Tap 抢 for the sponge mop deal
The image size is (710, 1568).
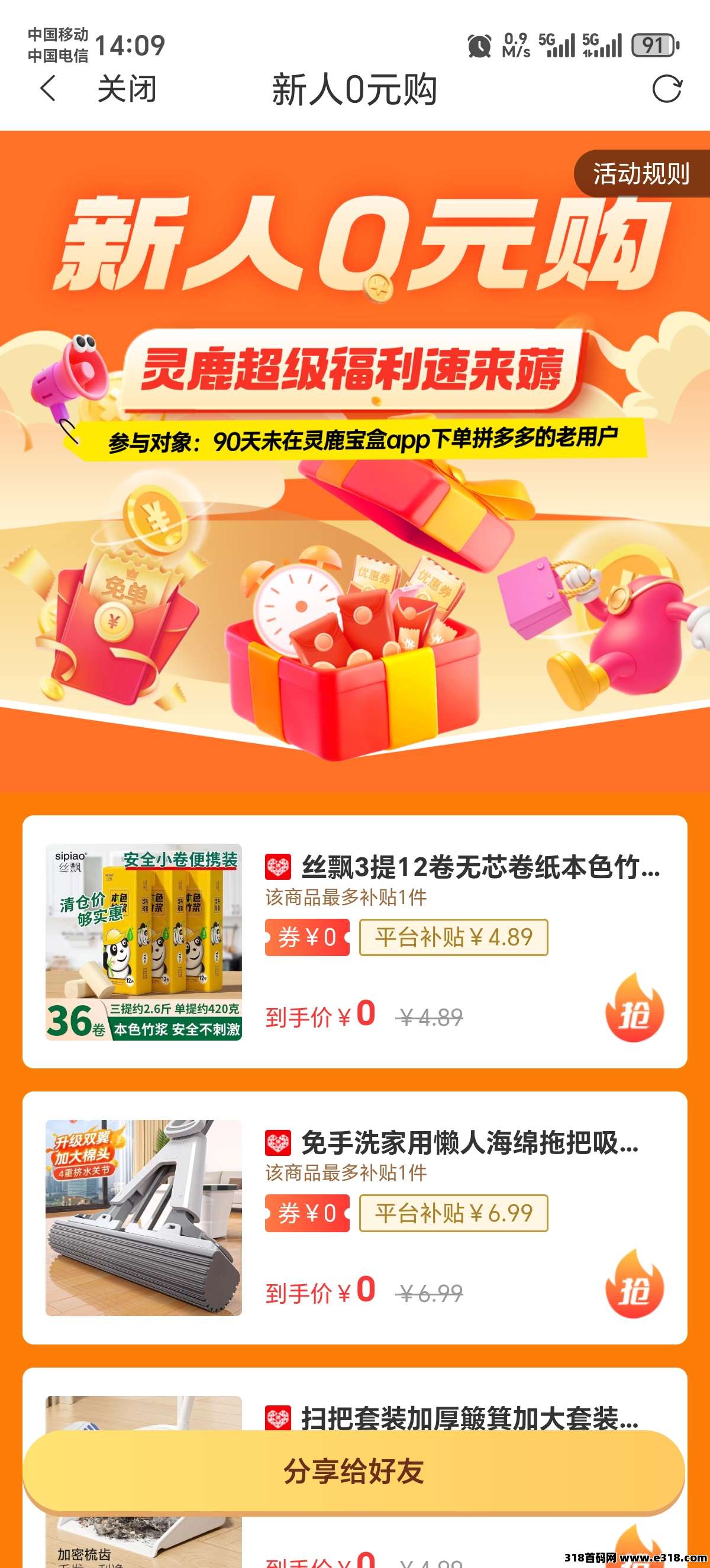point(634,1287)
